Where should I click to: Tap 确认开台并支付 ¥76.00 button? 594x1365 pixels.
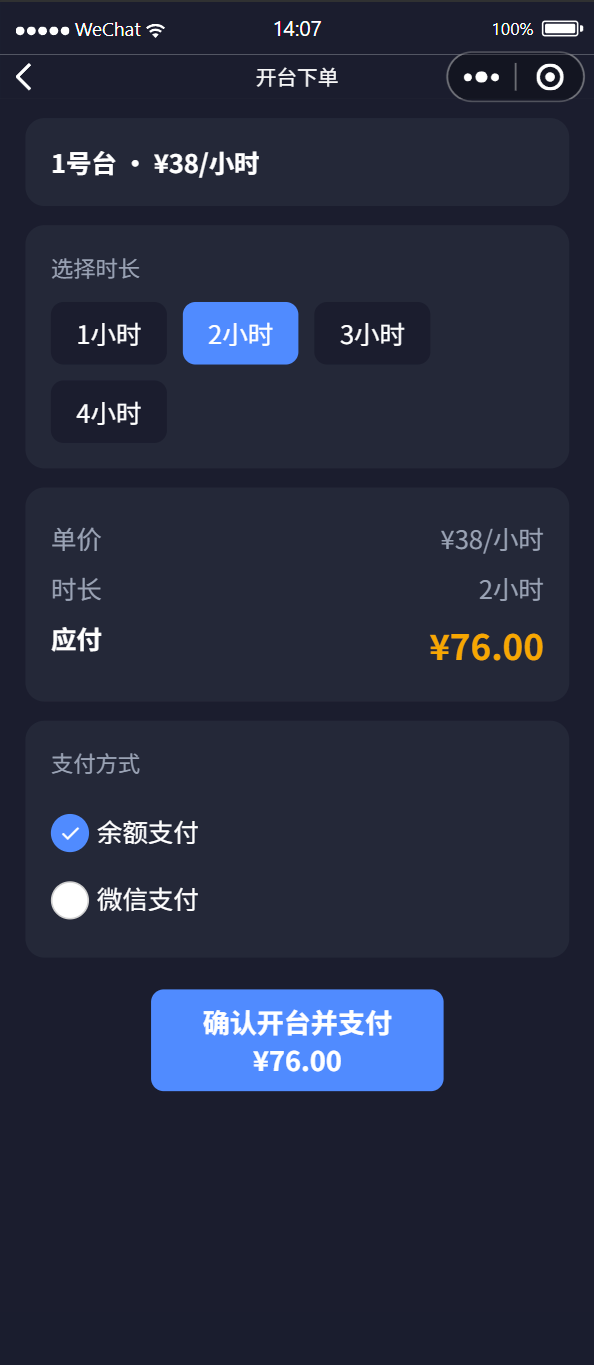pos(297,1040)
